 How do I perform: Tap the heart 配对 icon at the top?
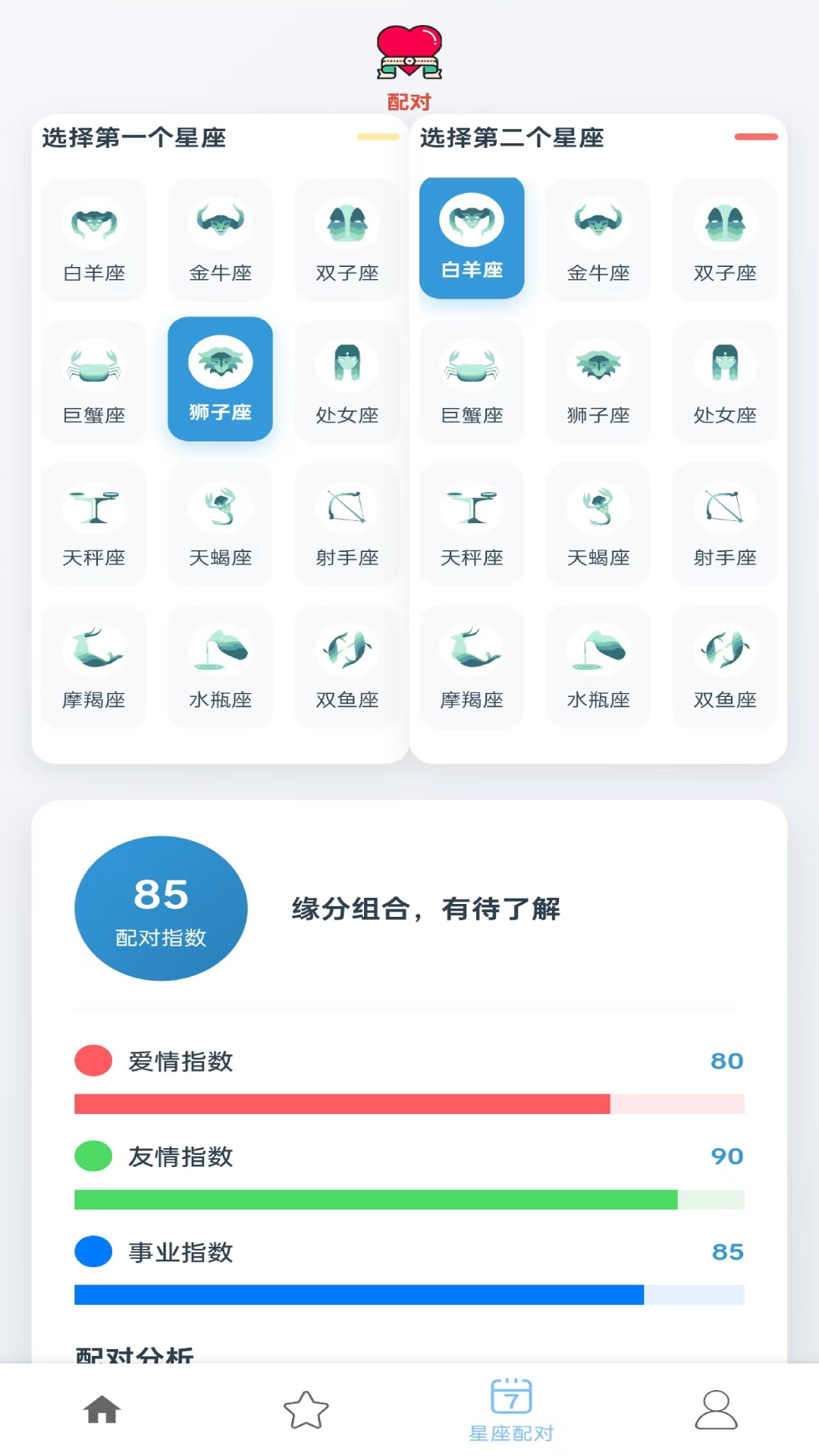(409, 52)
